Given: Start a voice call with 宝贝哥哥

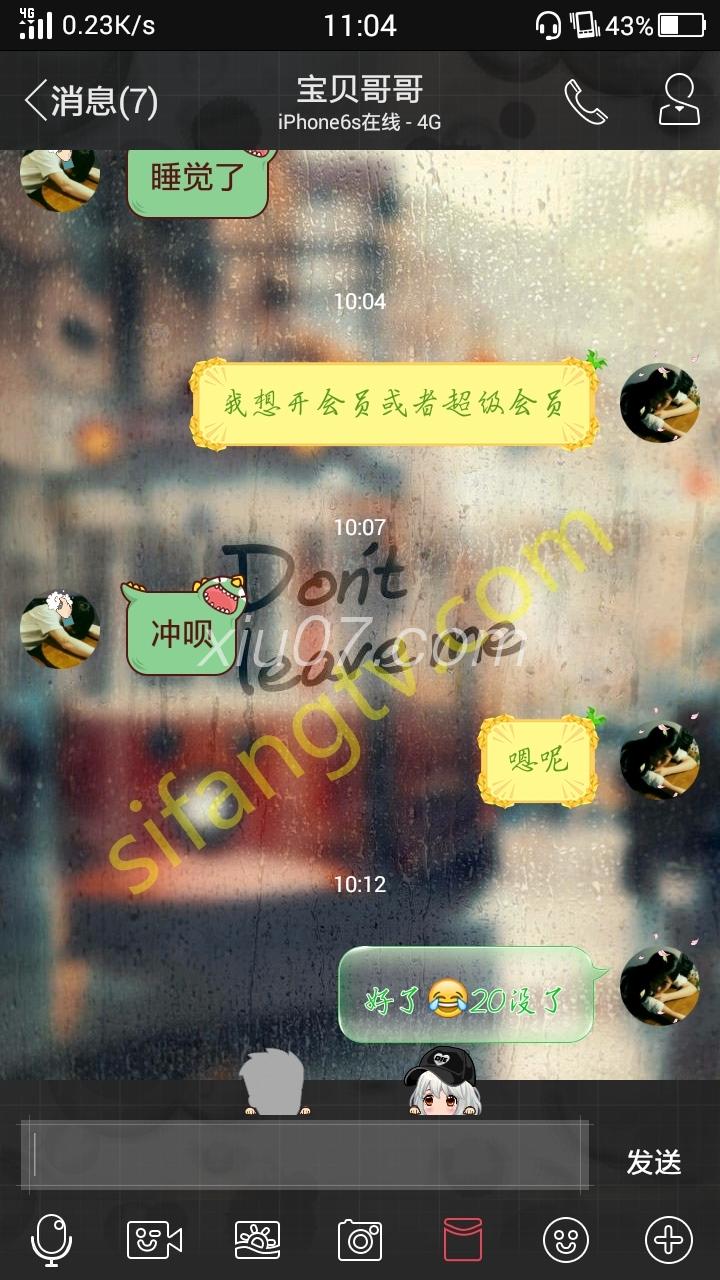Looking at the screenshot, I should pyautogui.click(x=585, y=101).
